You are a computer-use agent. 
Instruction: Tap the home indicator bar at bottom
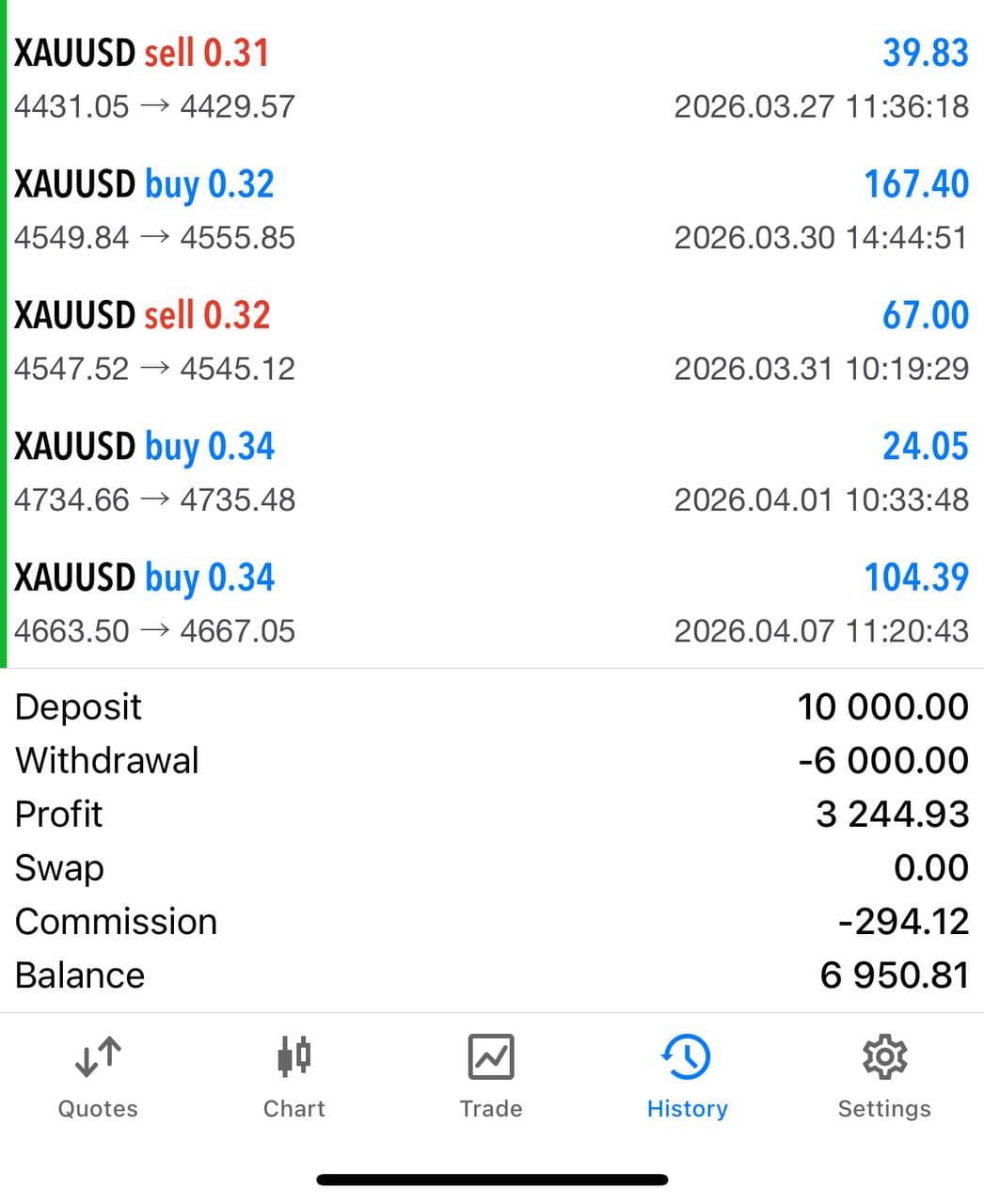pos(492,1176)
